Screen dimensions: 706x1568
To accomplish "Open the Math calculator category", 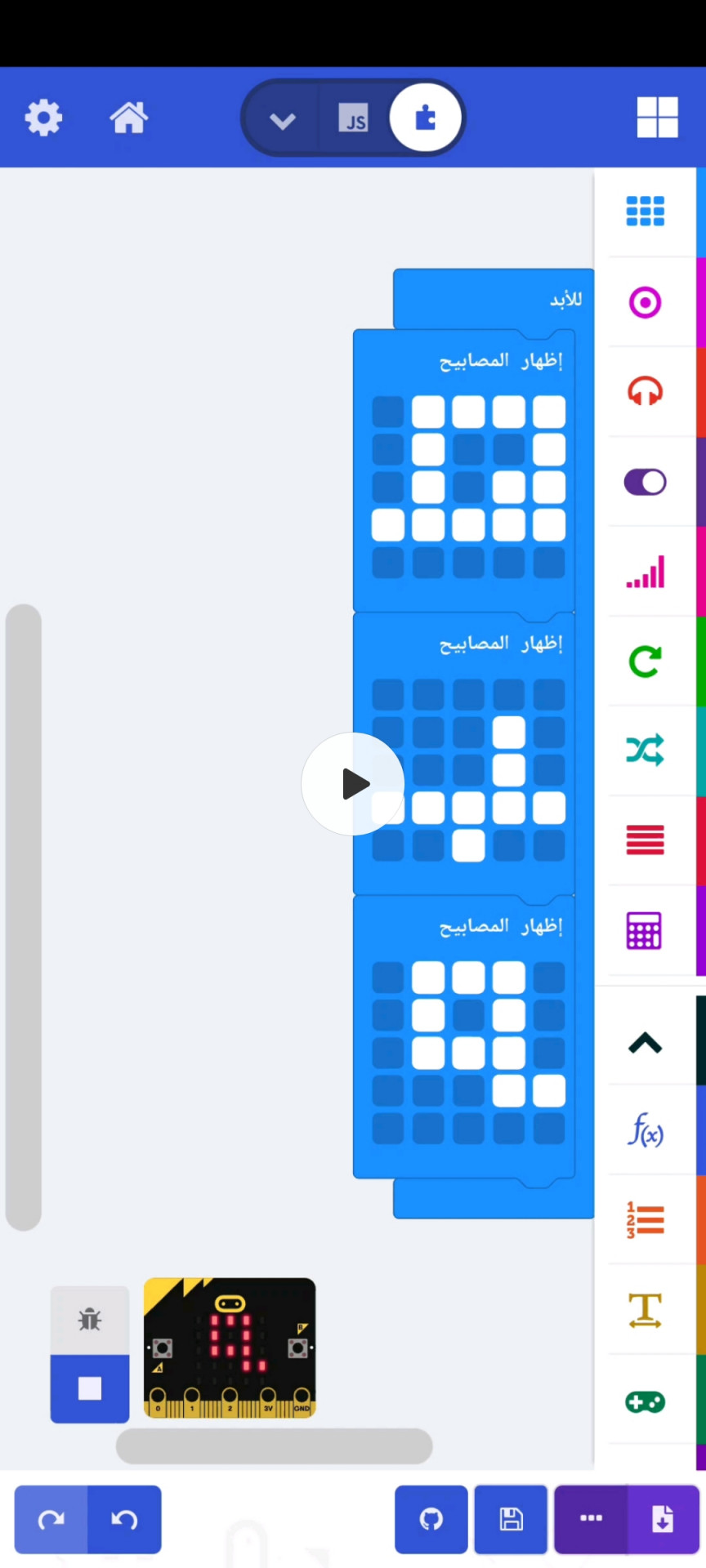I will 645,931.
